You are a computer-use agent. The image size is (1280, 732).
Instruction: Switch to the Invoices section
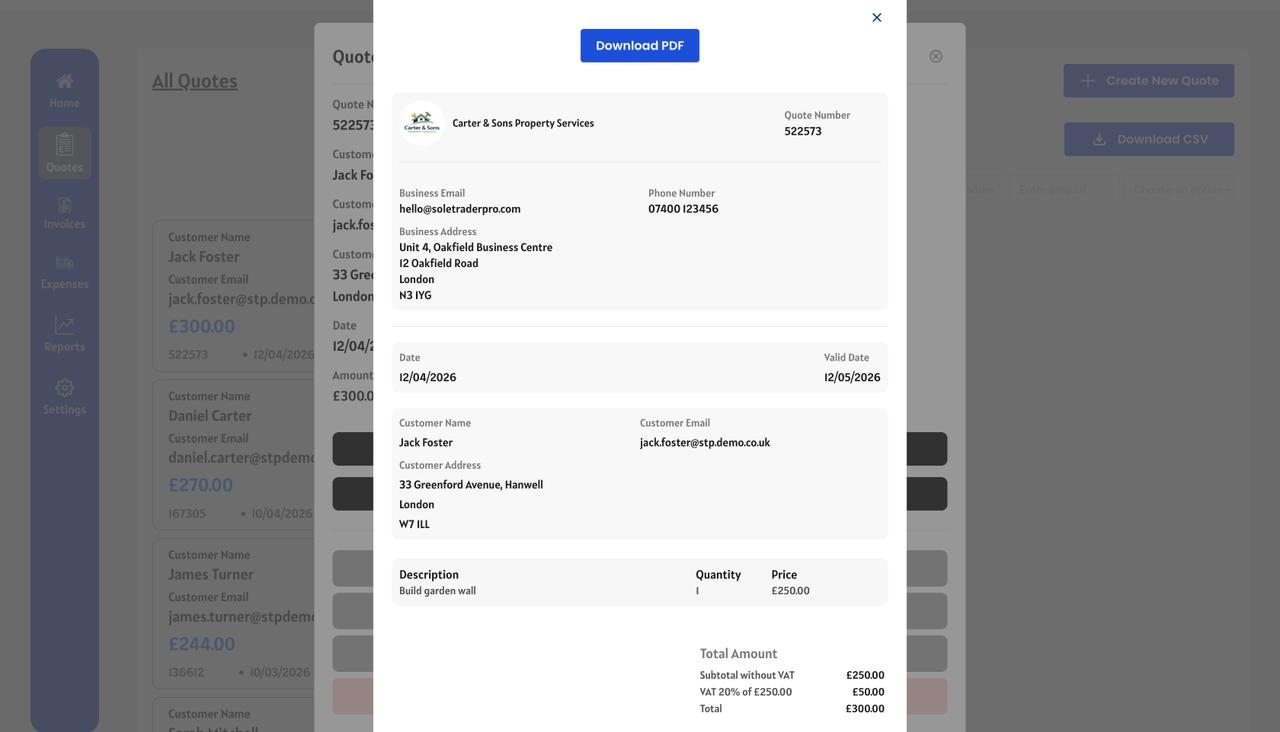tap(64, 213)
